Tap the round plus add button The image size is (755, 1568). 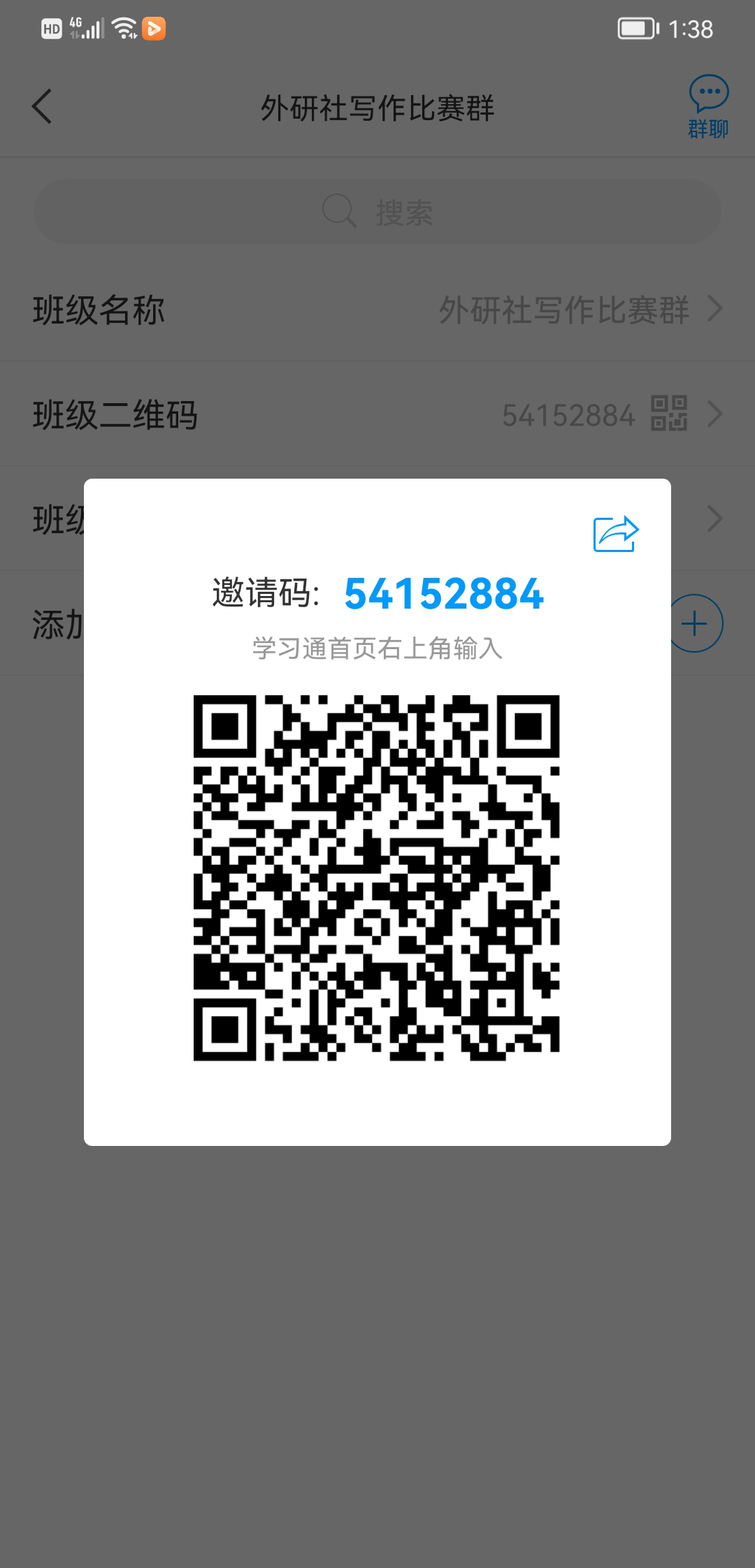[696, 623]
